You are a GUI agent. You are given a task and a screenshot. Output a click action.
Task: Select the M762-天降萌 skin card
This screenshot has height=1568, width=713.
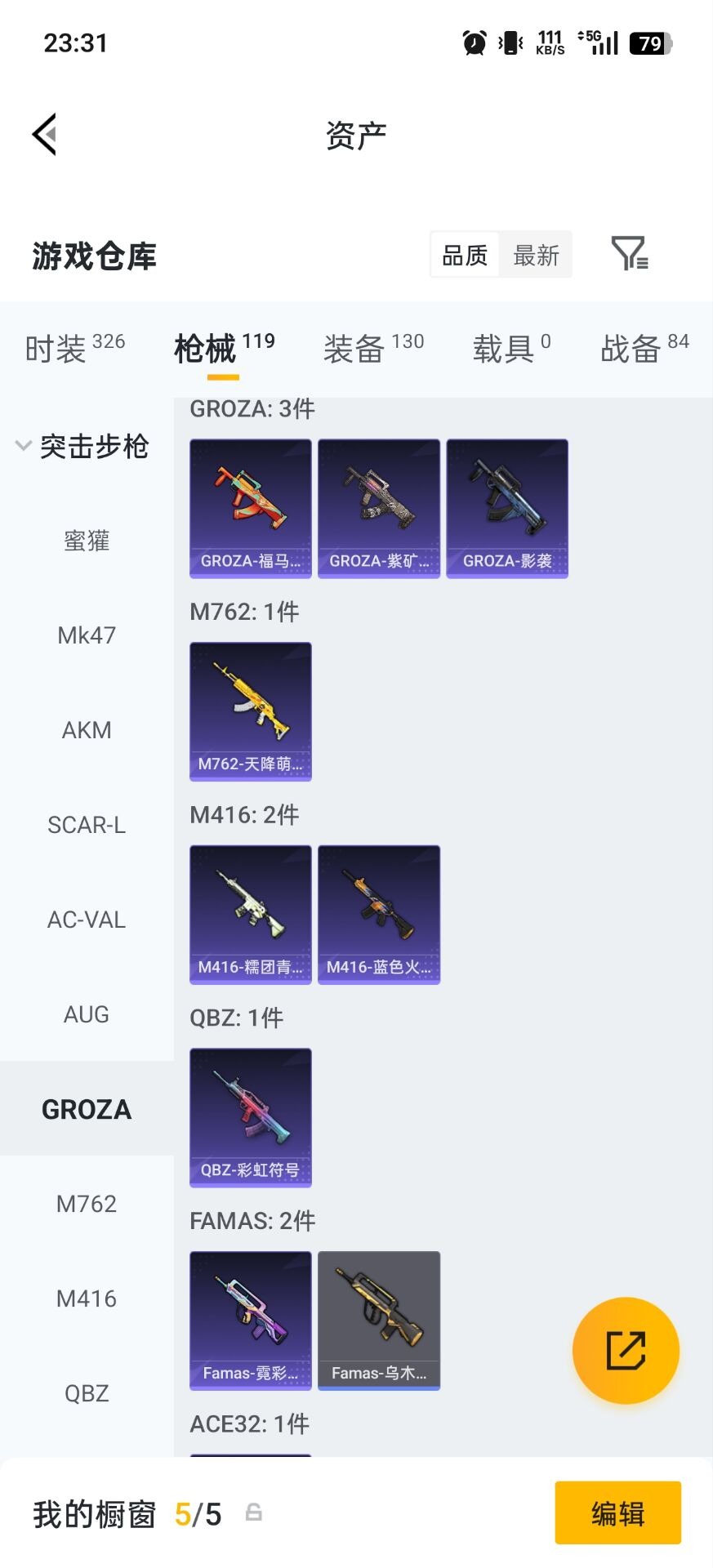250,711
